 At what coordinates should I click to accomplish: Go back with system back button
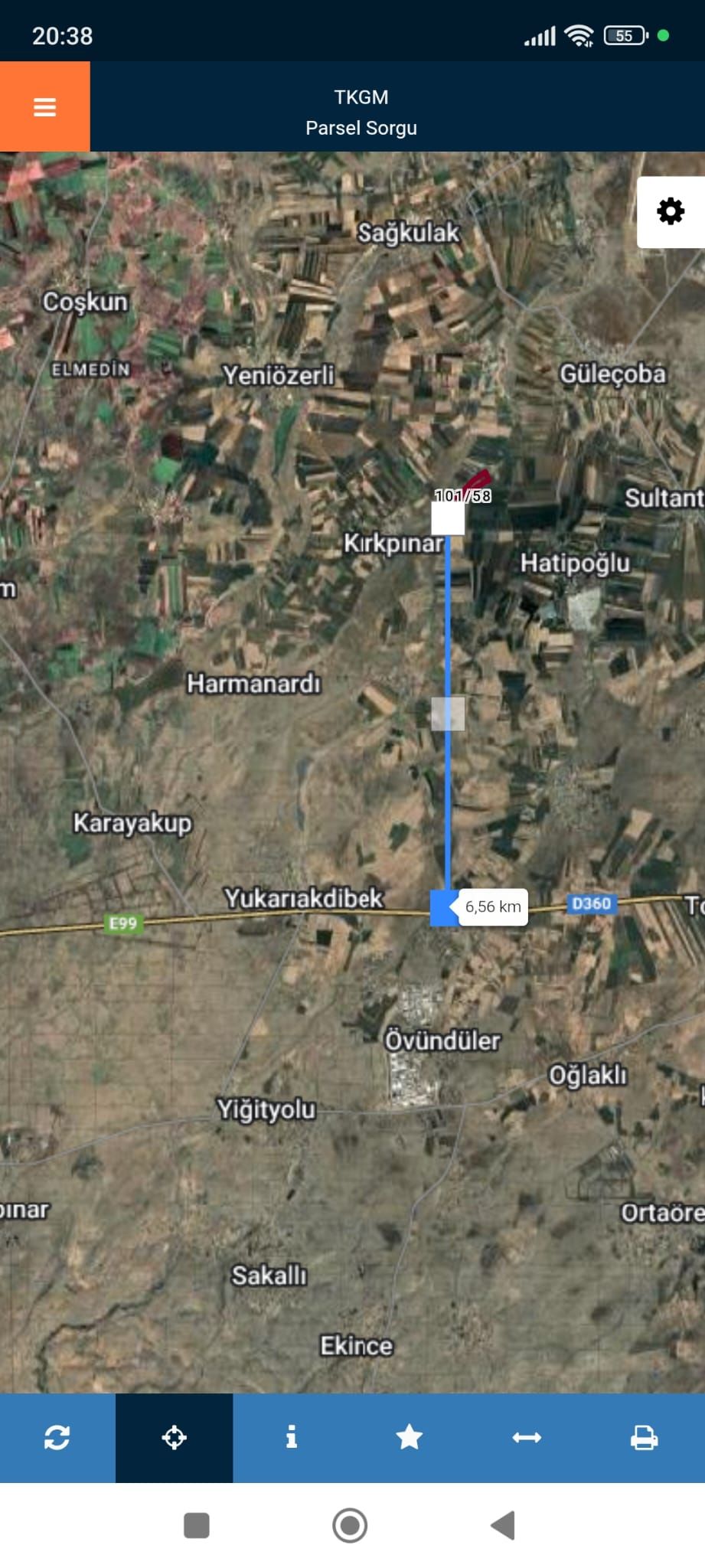click(503, 1524)
